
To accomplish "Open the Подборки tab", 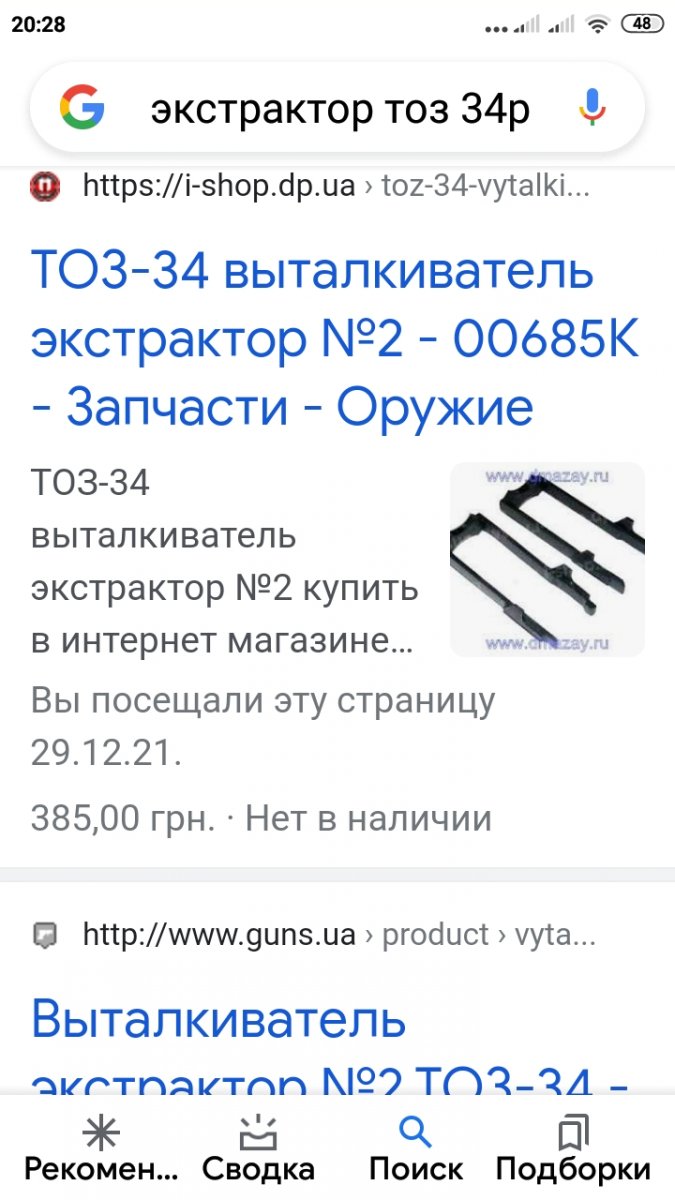I will click(x=573, y=1148).
